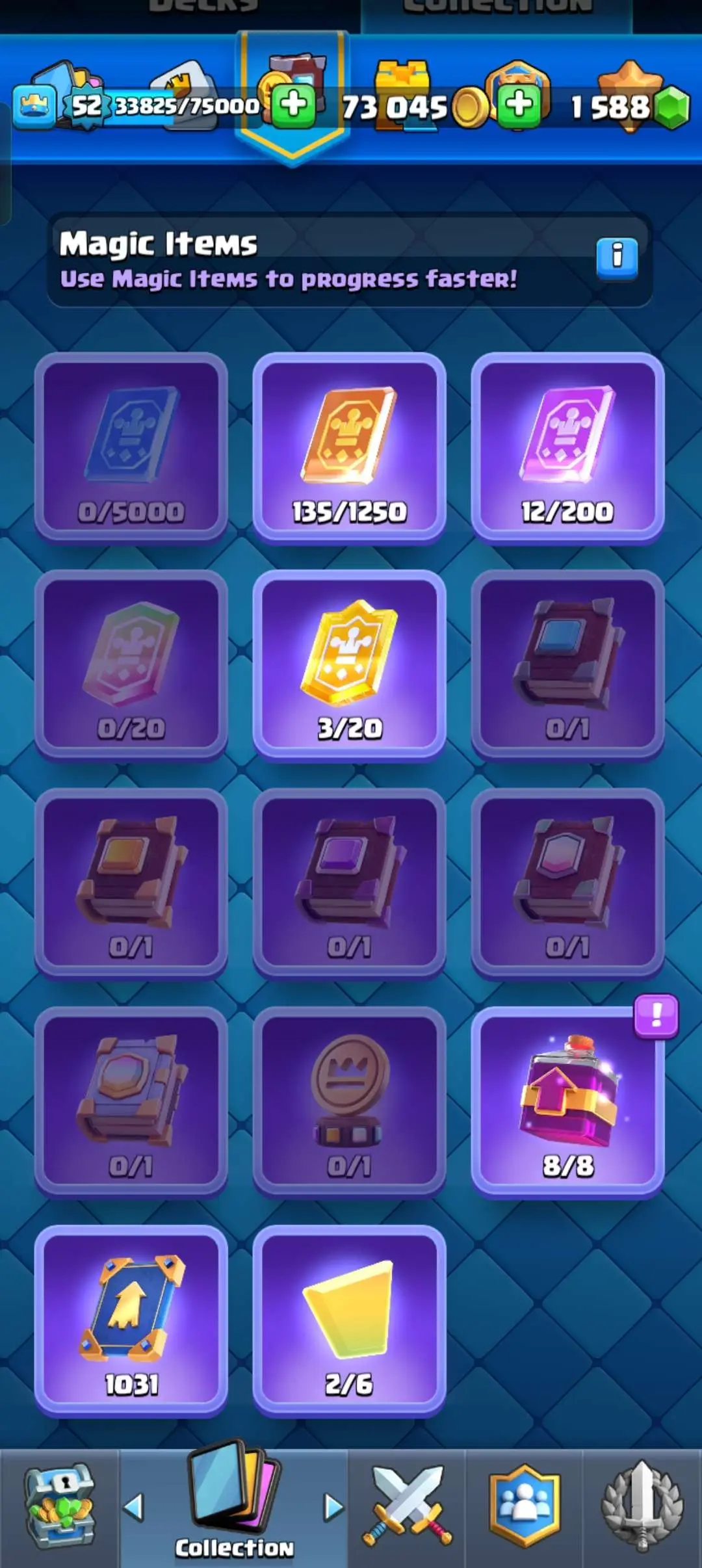Open the Epic Wild Card 12/200 tile
The height and width of the screenshot is (1568, 702).
[x=567, y=448]
